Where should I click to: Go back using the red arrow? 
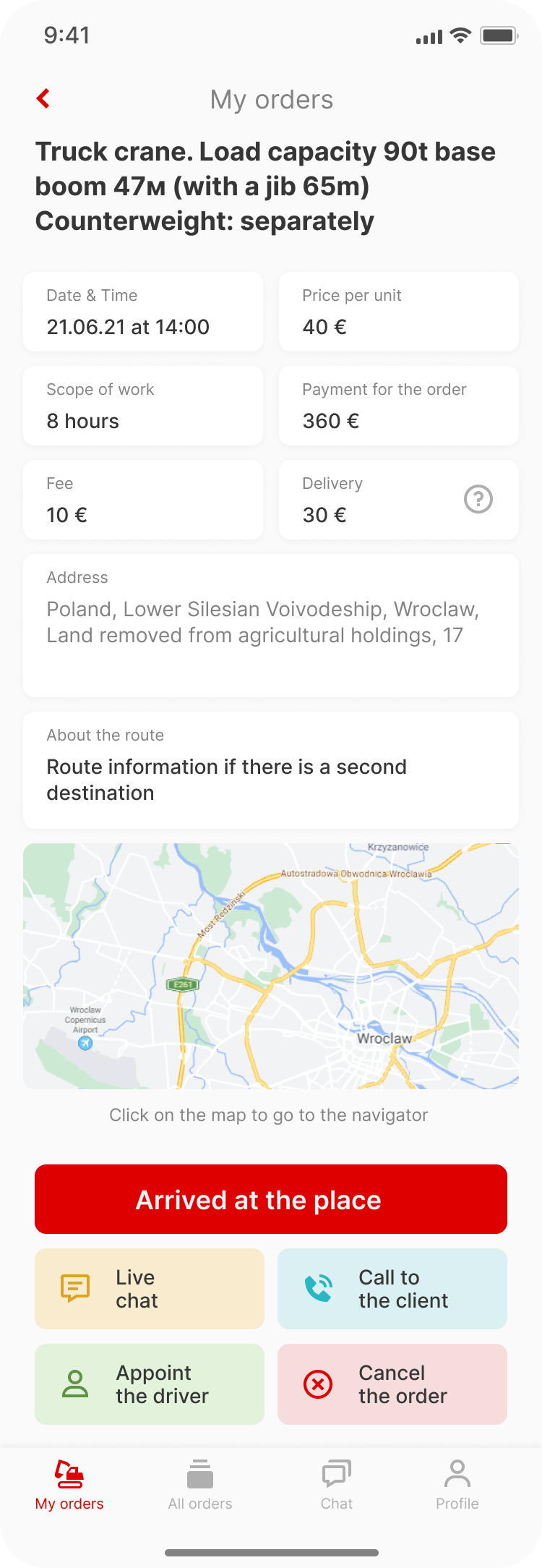coord(43,98)
